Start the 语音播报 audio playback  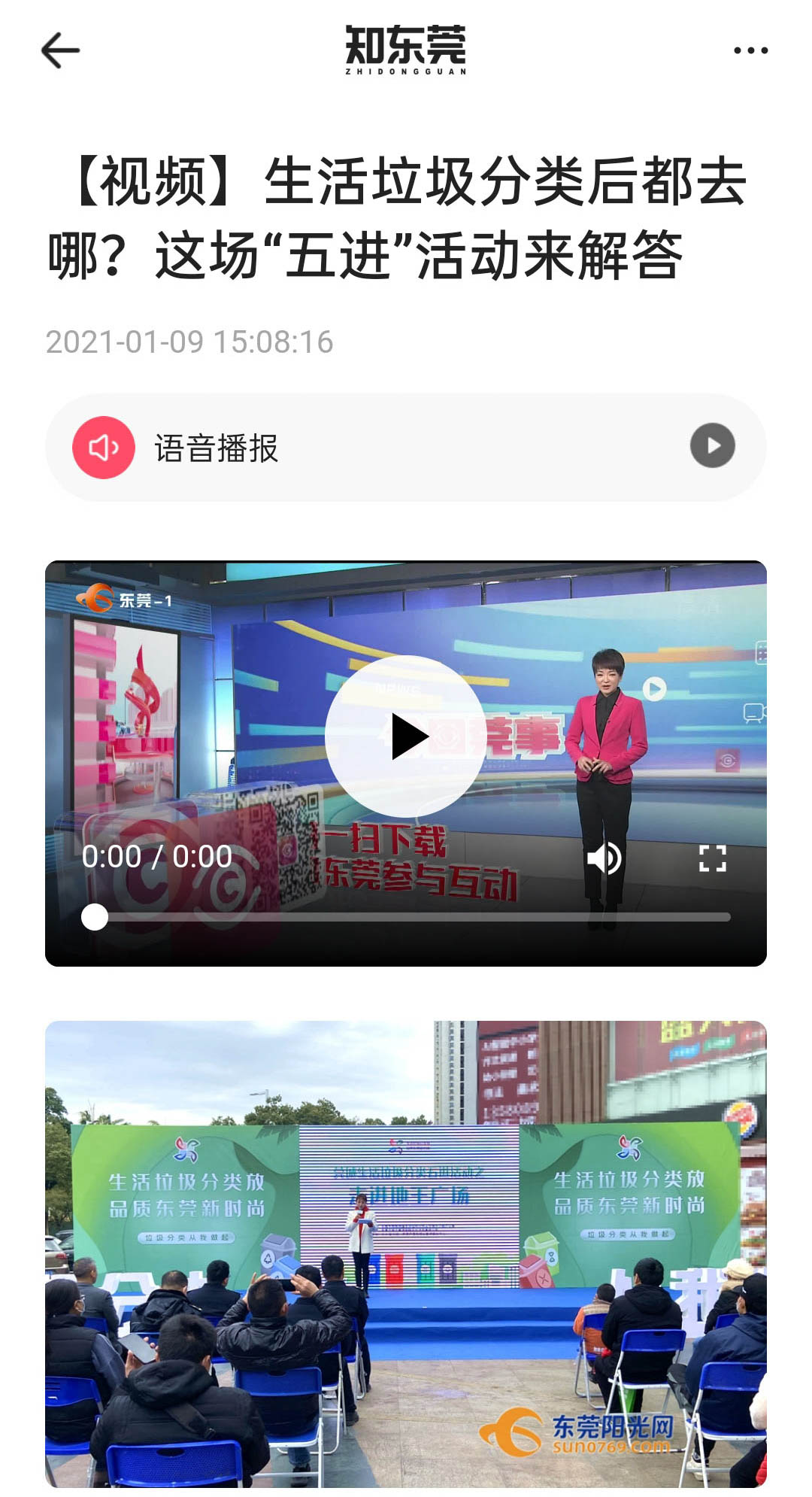[712, 446]
